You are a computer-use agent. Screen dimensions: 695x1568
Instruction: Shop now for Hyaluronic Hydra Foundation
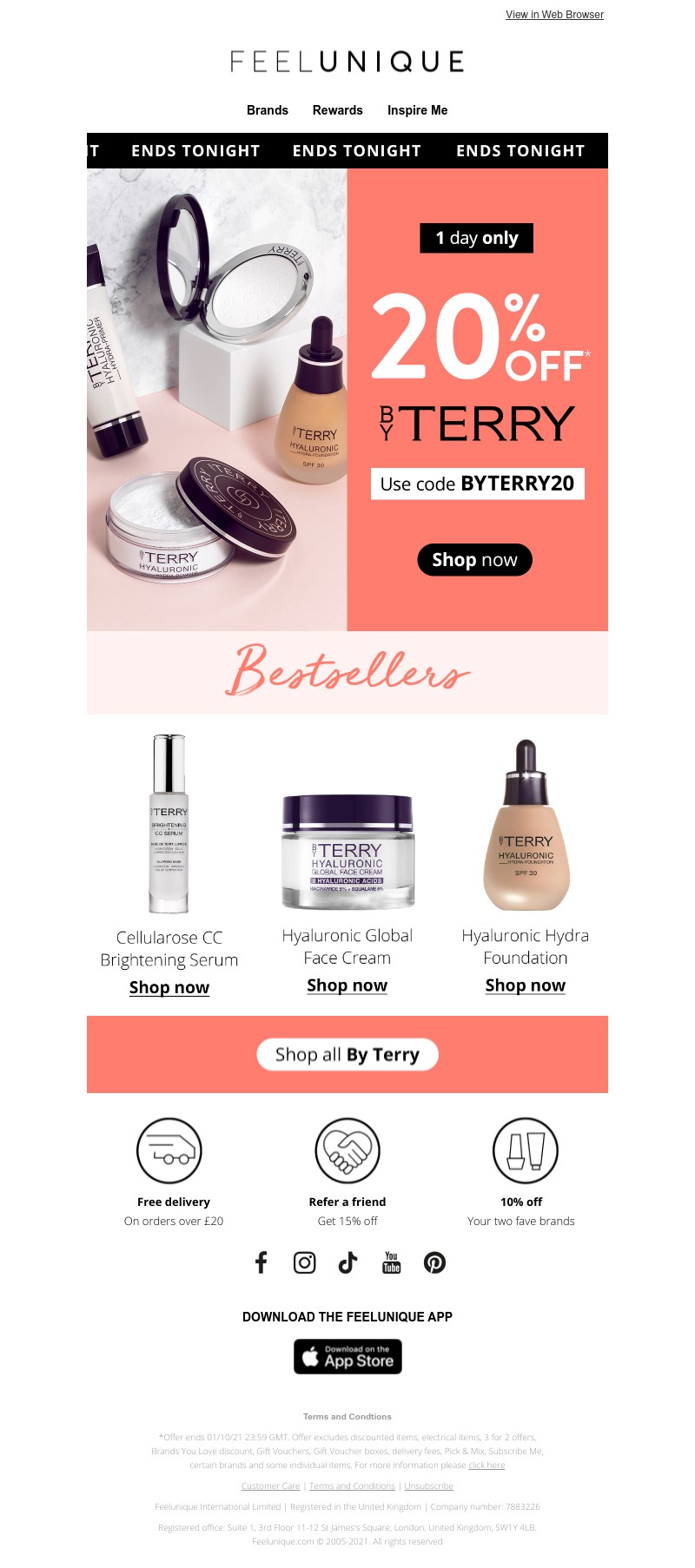525,985
